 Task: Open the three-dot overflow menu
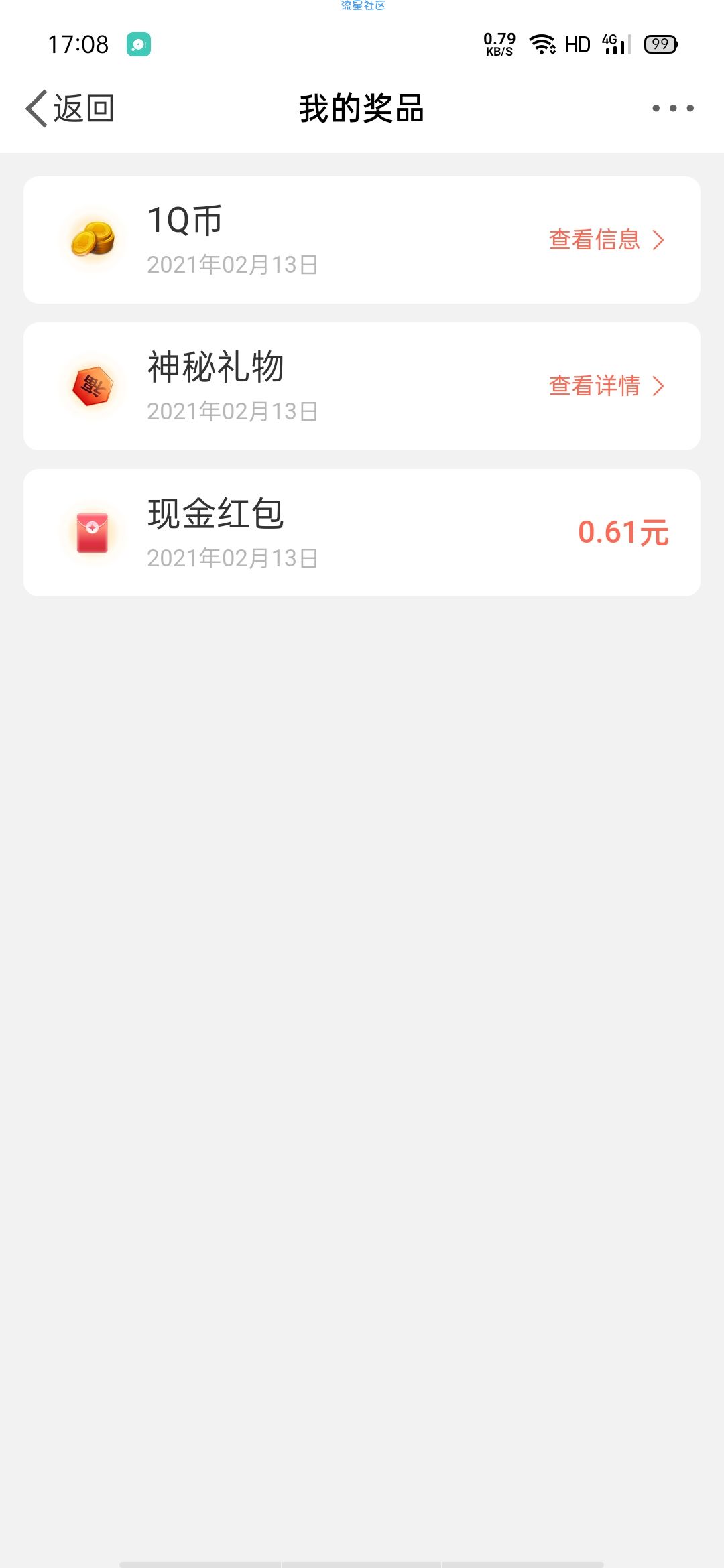[672, 108]
